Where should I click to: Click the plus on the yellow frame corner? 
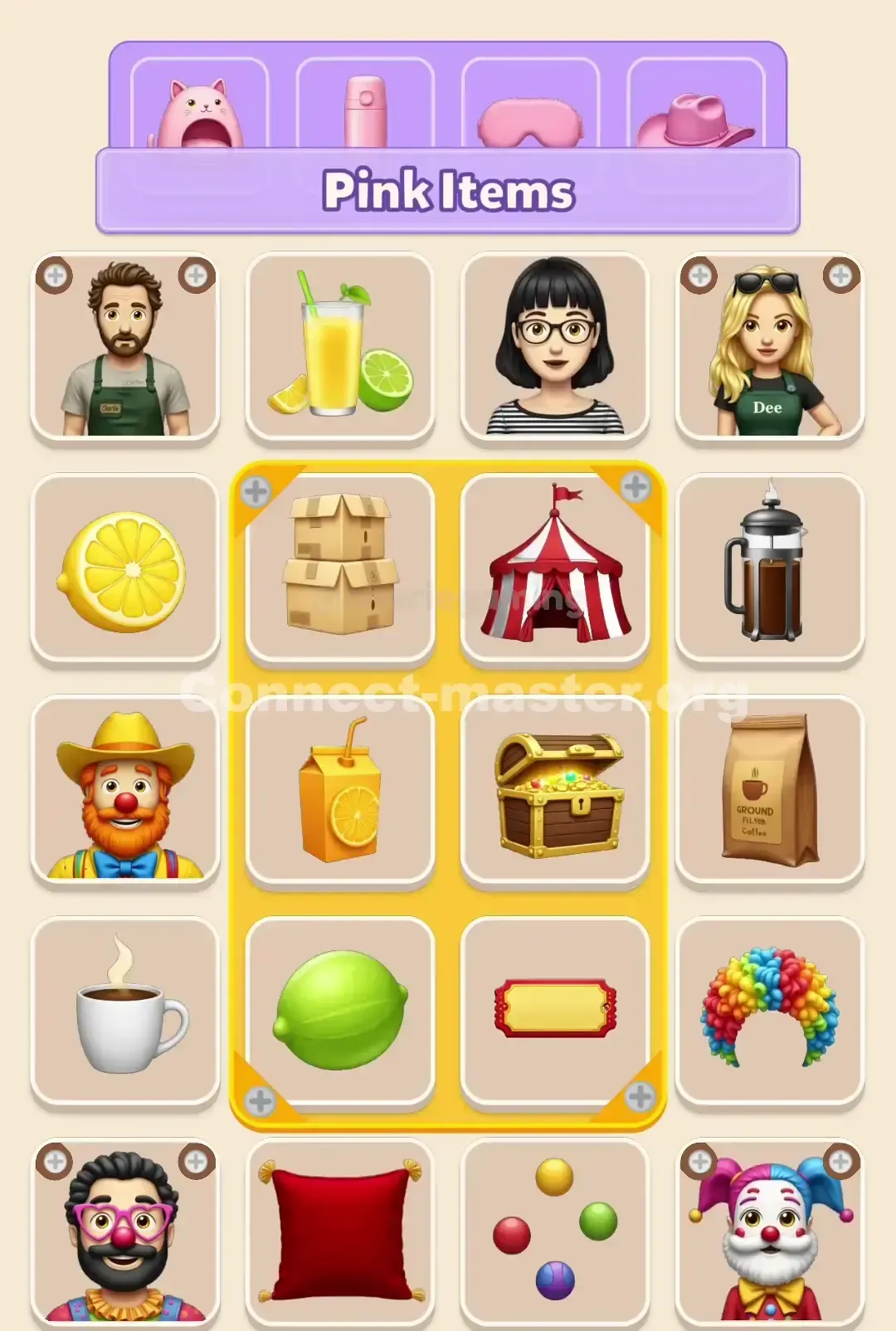pyautogui.click(x=257, y=492)
